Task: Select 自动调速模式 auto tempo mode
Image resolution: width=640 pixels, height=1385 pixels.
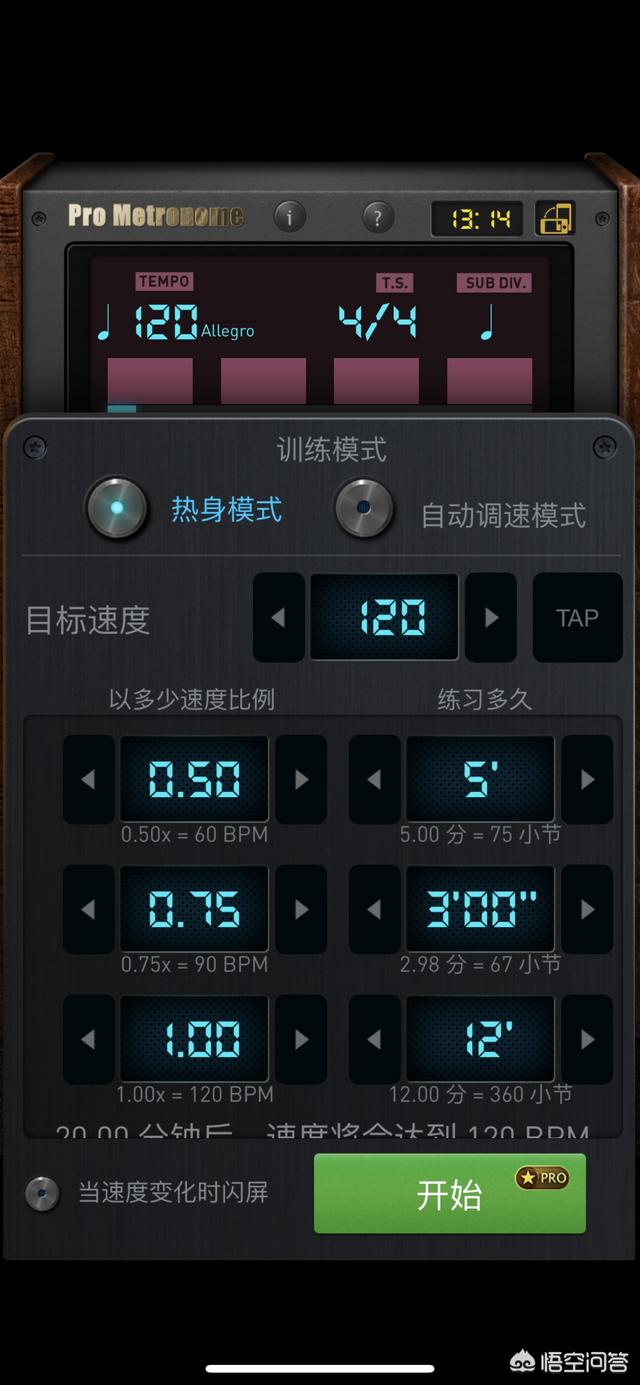Action: click(x=363, y=509)
